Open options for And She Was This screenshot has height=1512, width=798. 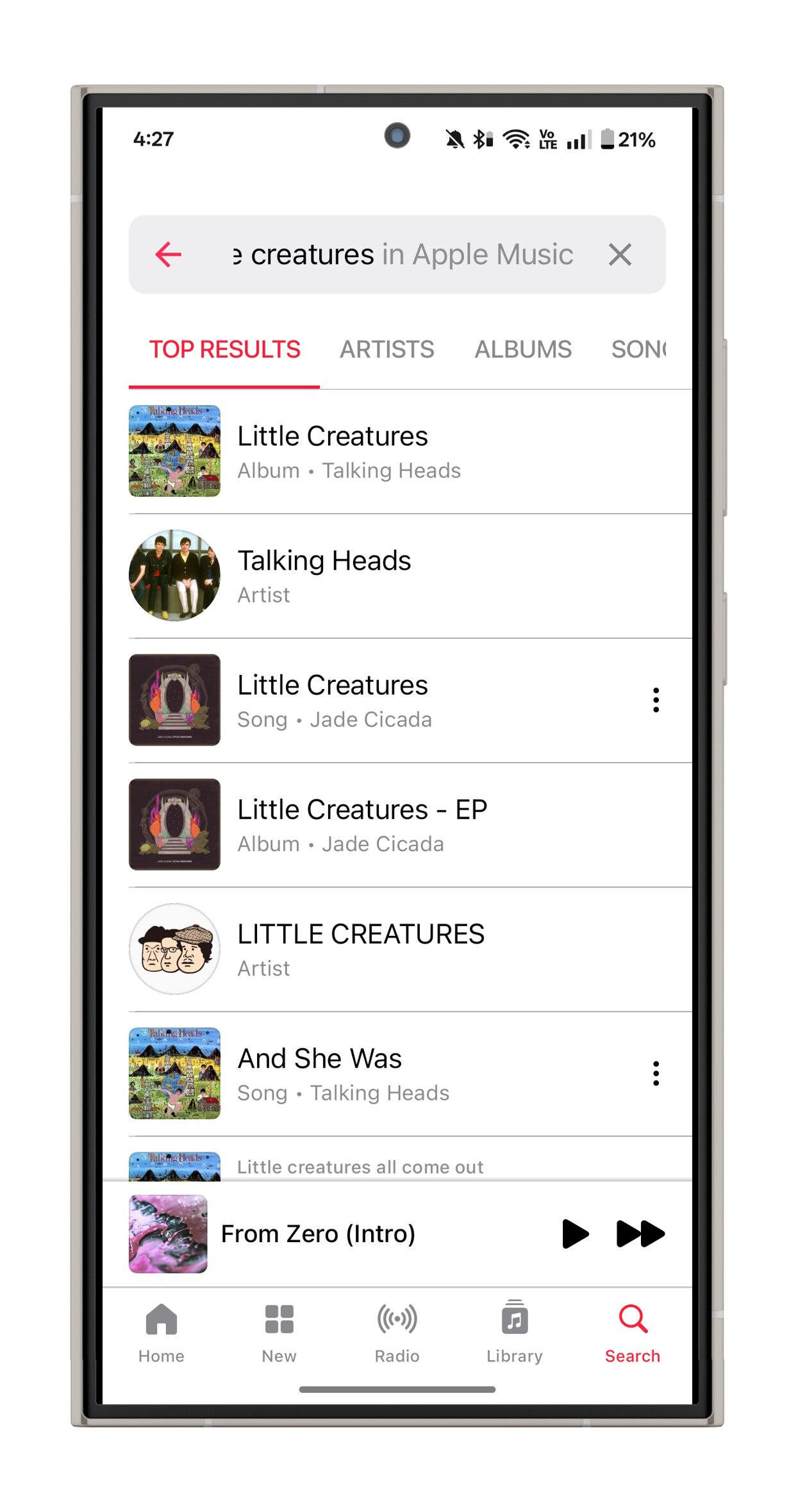[x=656, y=1074]
